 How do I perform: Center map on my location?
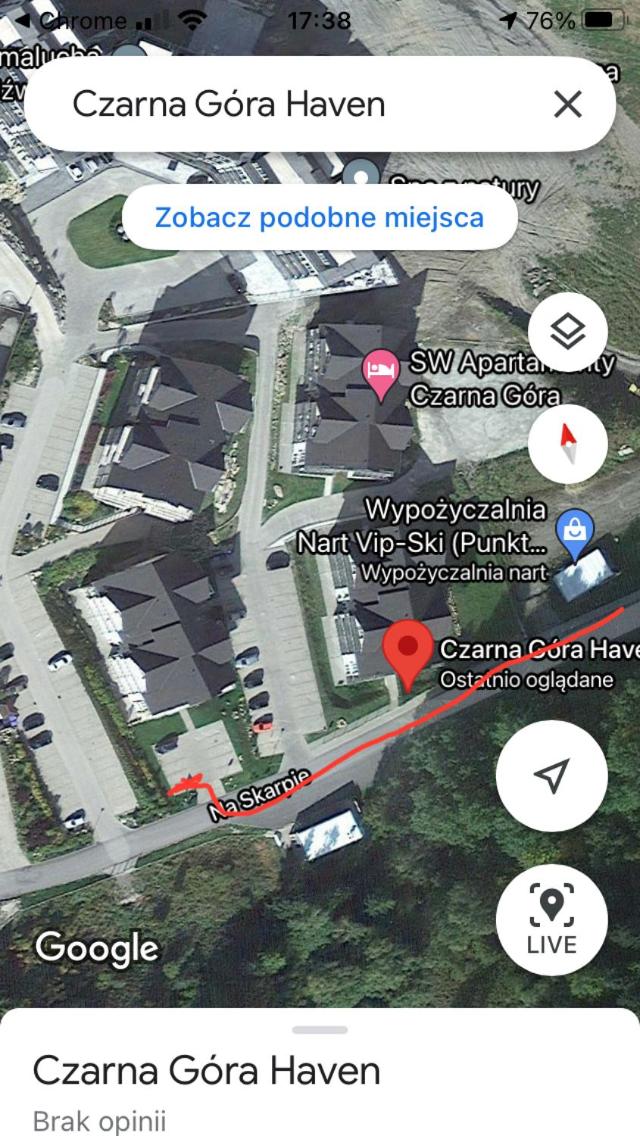coord(552,776)
